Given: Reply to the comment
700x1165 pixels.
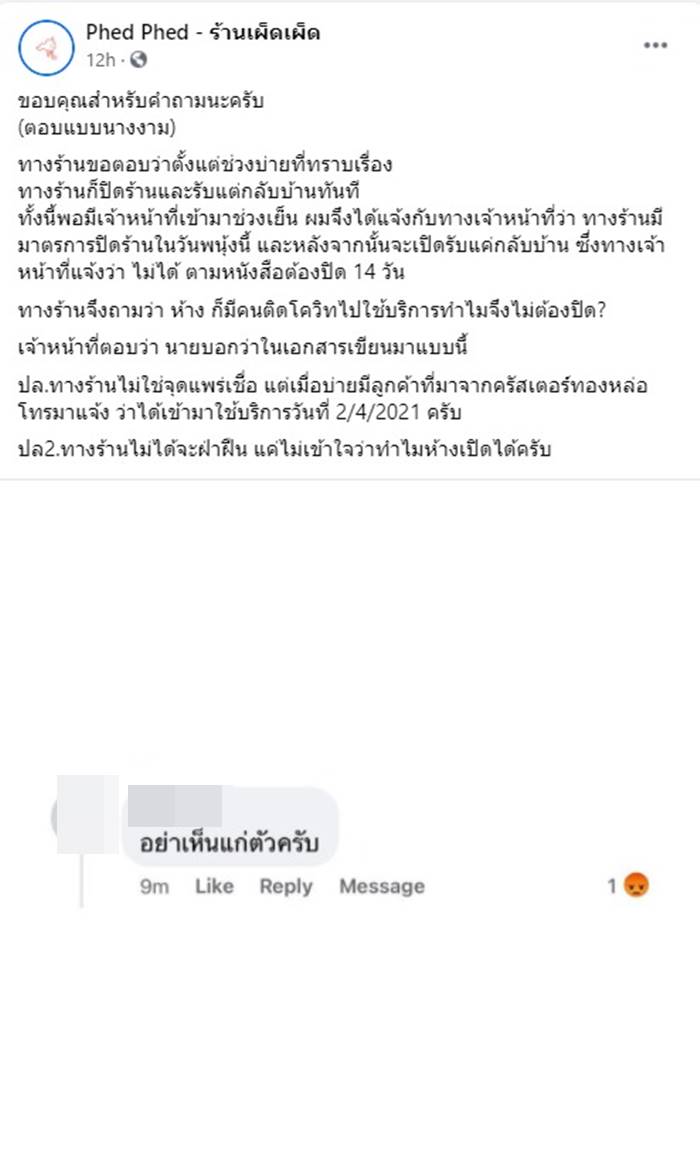Looking at the screenshot, I should click(x=285, y=886).
